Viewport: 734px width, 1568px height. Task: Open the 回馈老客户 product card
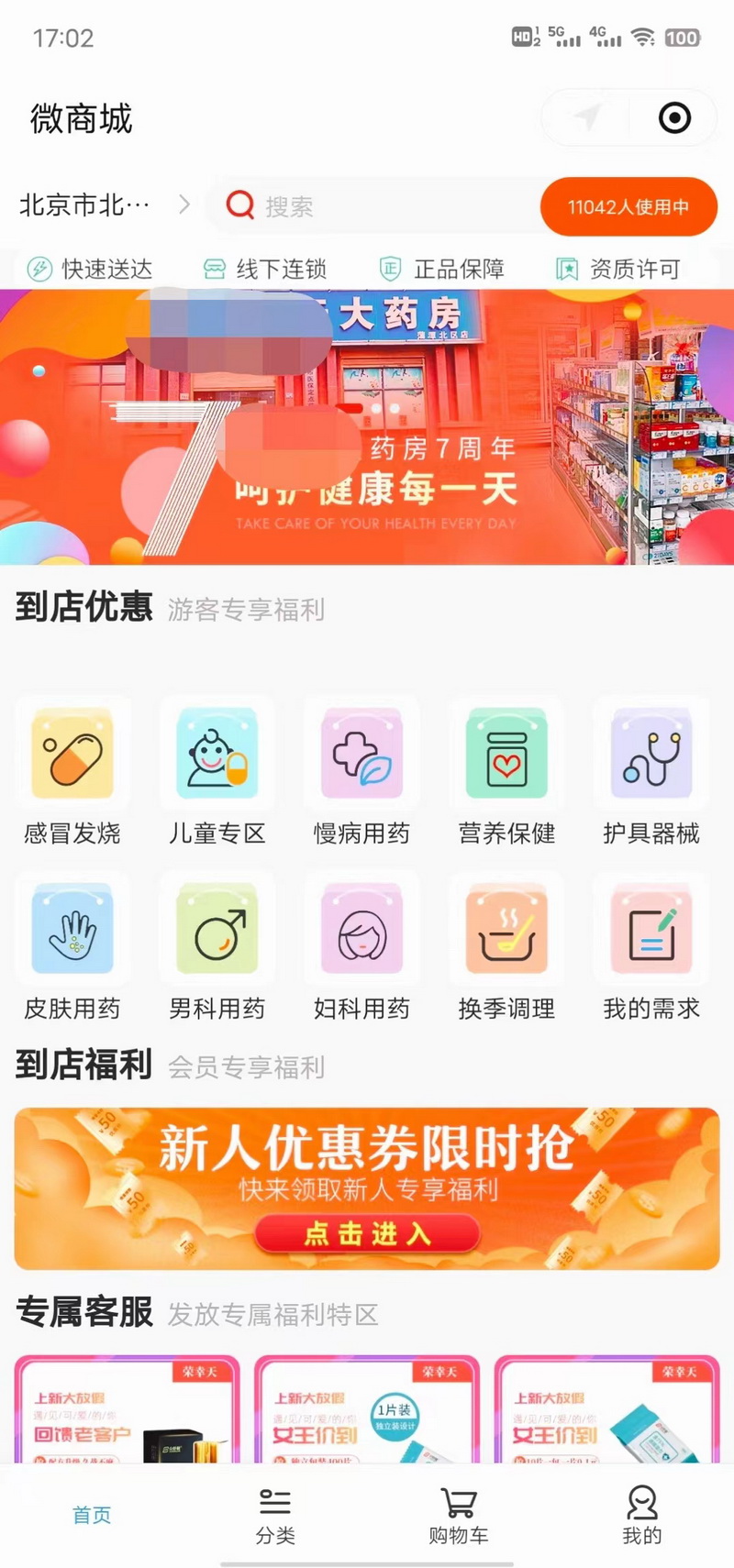[127, 1410]
